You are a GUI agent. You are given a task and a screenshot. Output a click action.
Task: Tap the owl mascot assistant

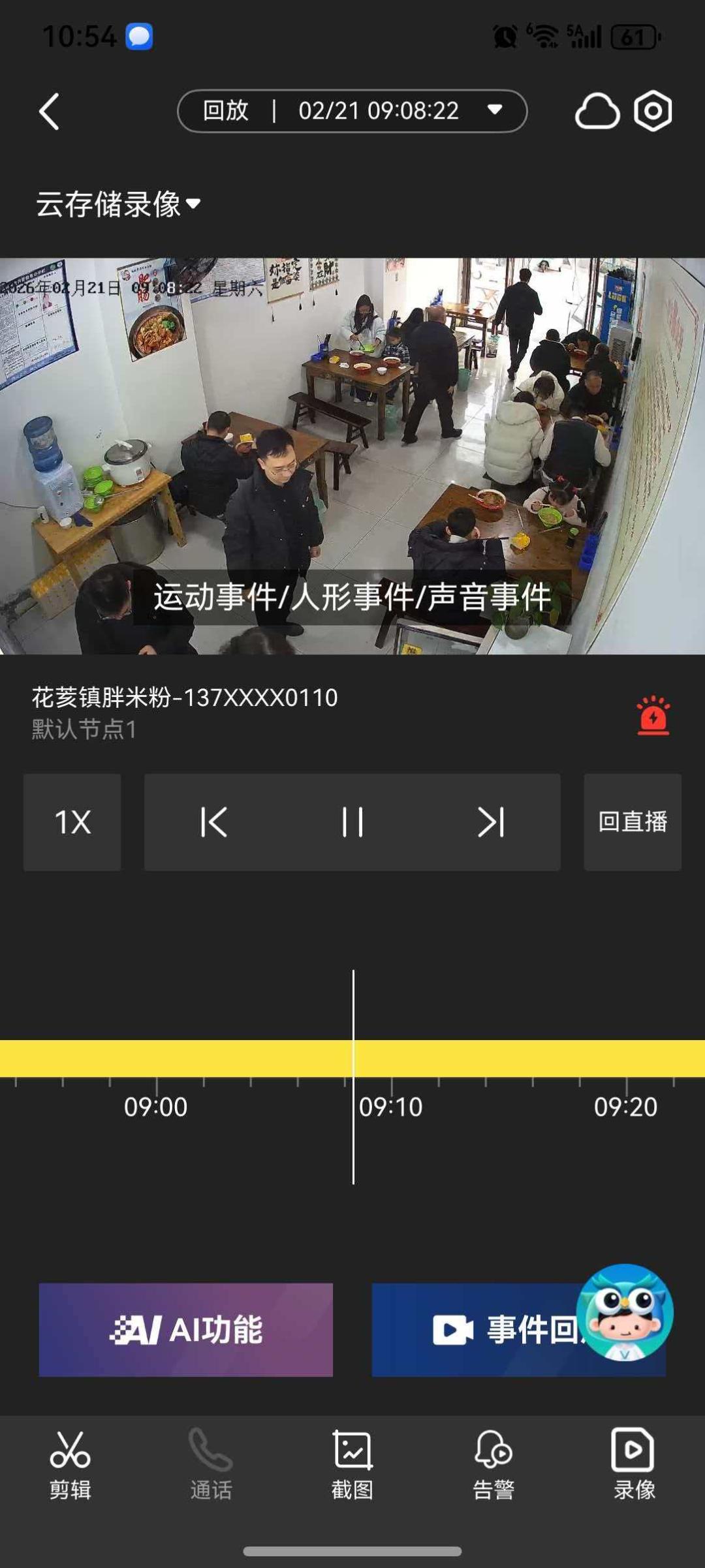click(x=625, y=1313)
